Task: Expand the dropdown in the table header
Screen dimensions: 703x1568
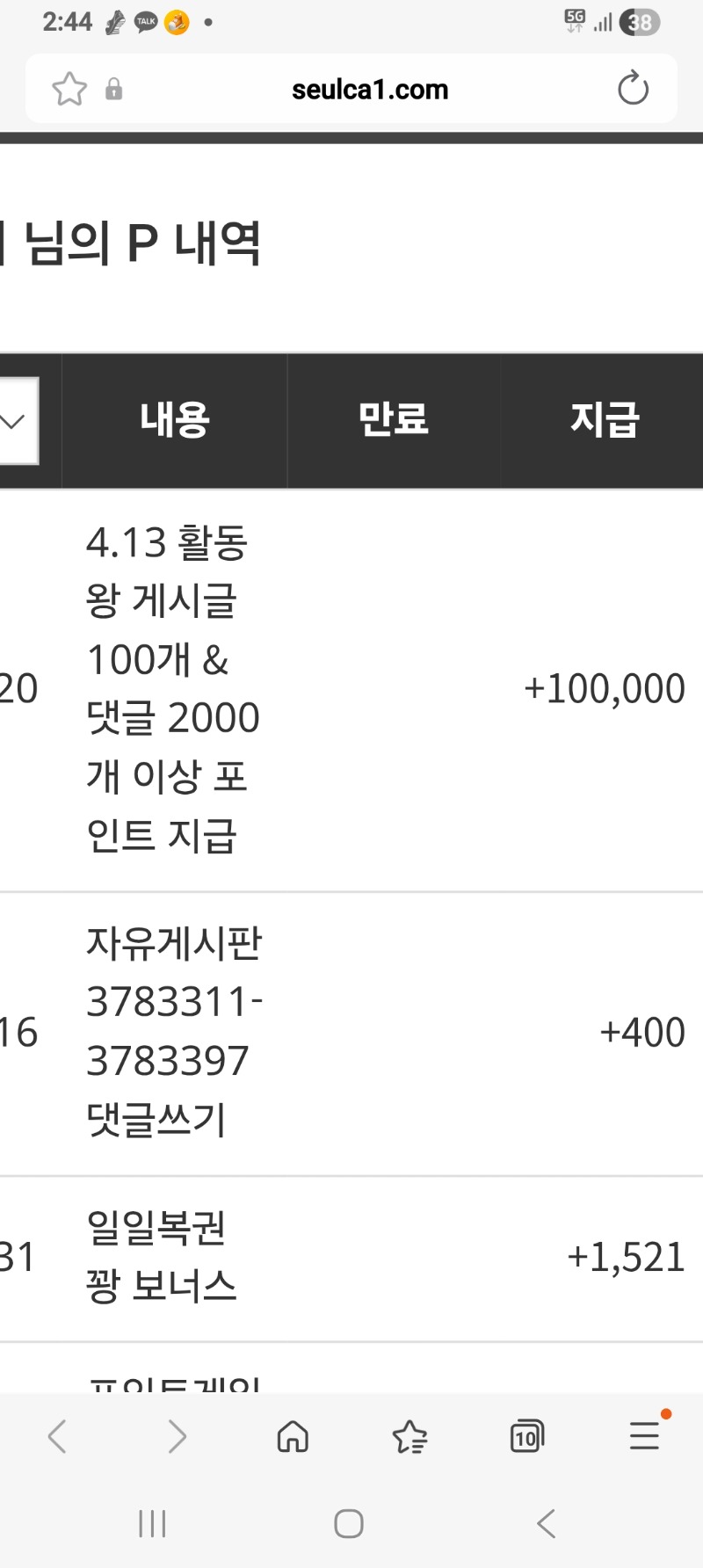Action: point(16,421)
